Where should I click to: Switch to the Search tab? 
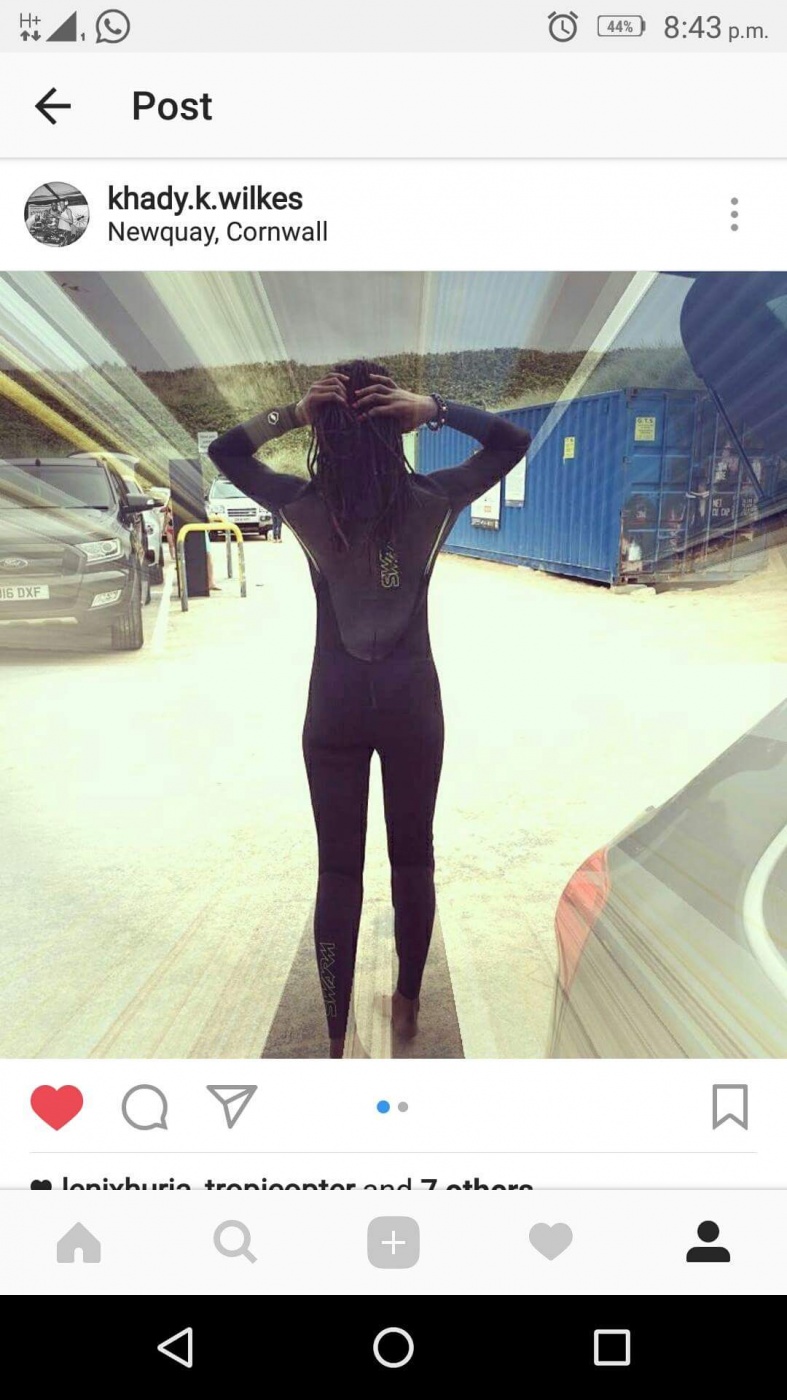pos(235,1243)
